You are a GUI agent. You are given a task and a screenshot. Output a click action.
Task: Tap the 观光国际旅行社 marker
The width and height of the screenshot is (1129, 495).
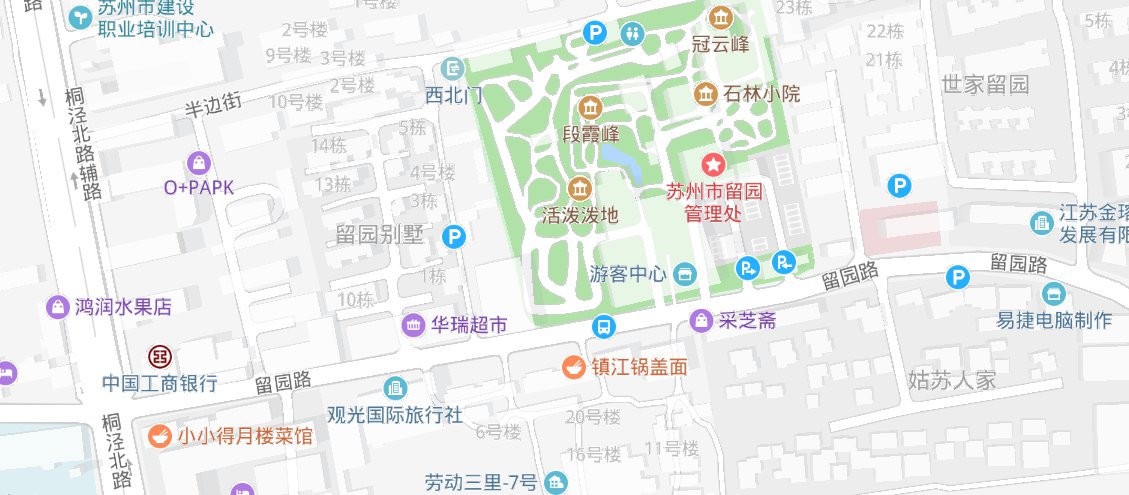click(396, 387)
